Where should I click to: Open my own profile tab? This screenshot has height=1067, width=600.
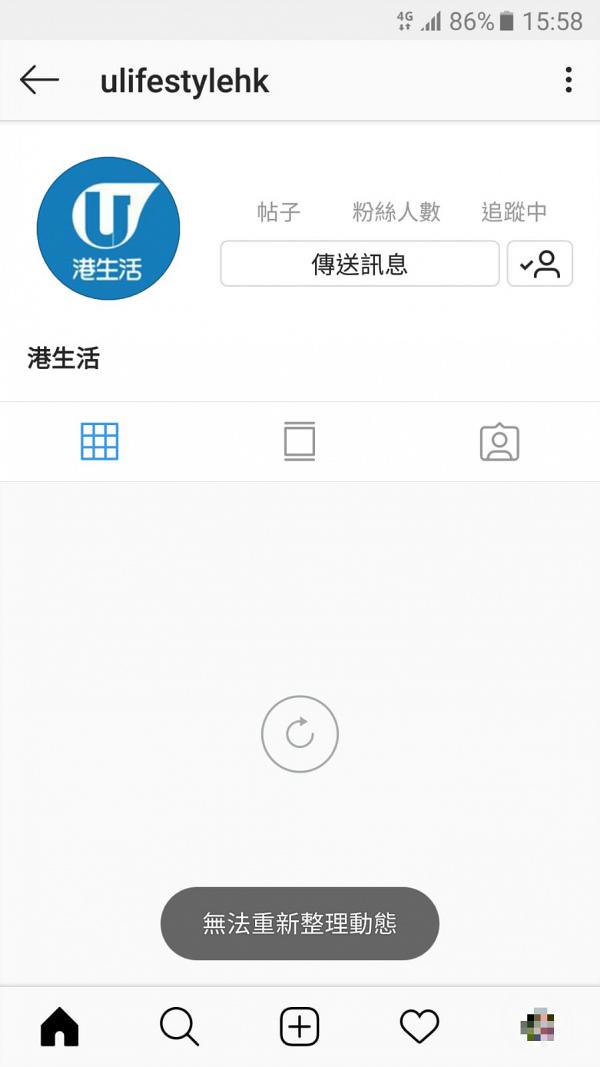pyautogui.click(x=538, y=1026)
